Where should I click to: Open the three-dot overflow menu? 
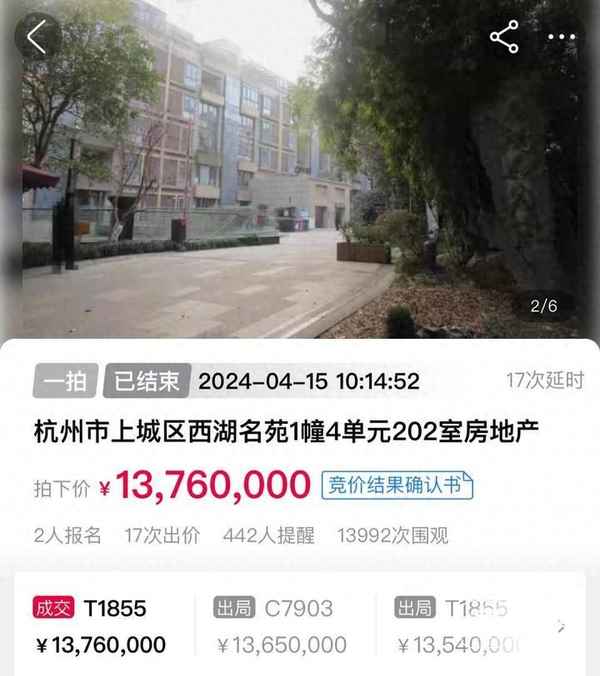561,38
